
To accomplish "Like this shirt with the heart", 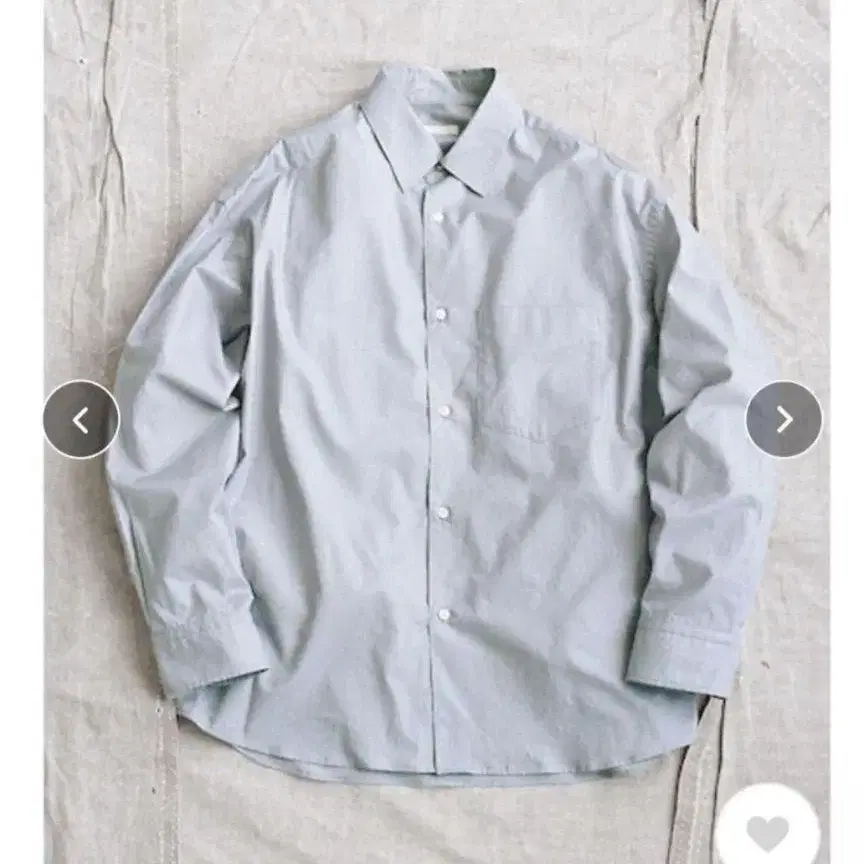I will click(768, 832).
